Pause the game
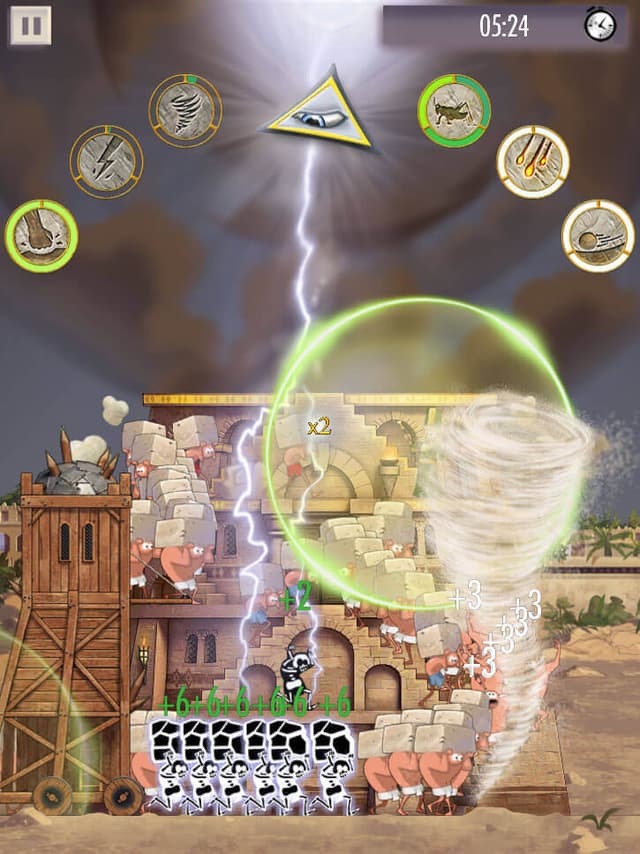 [x=30, y=26]
